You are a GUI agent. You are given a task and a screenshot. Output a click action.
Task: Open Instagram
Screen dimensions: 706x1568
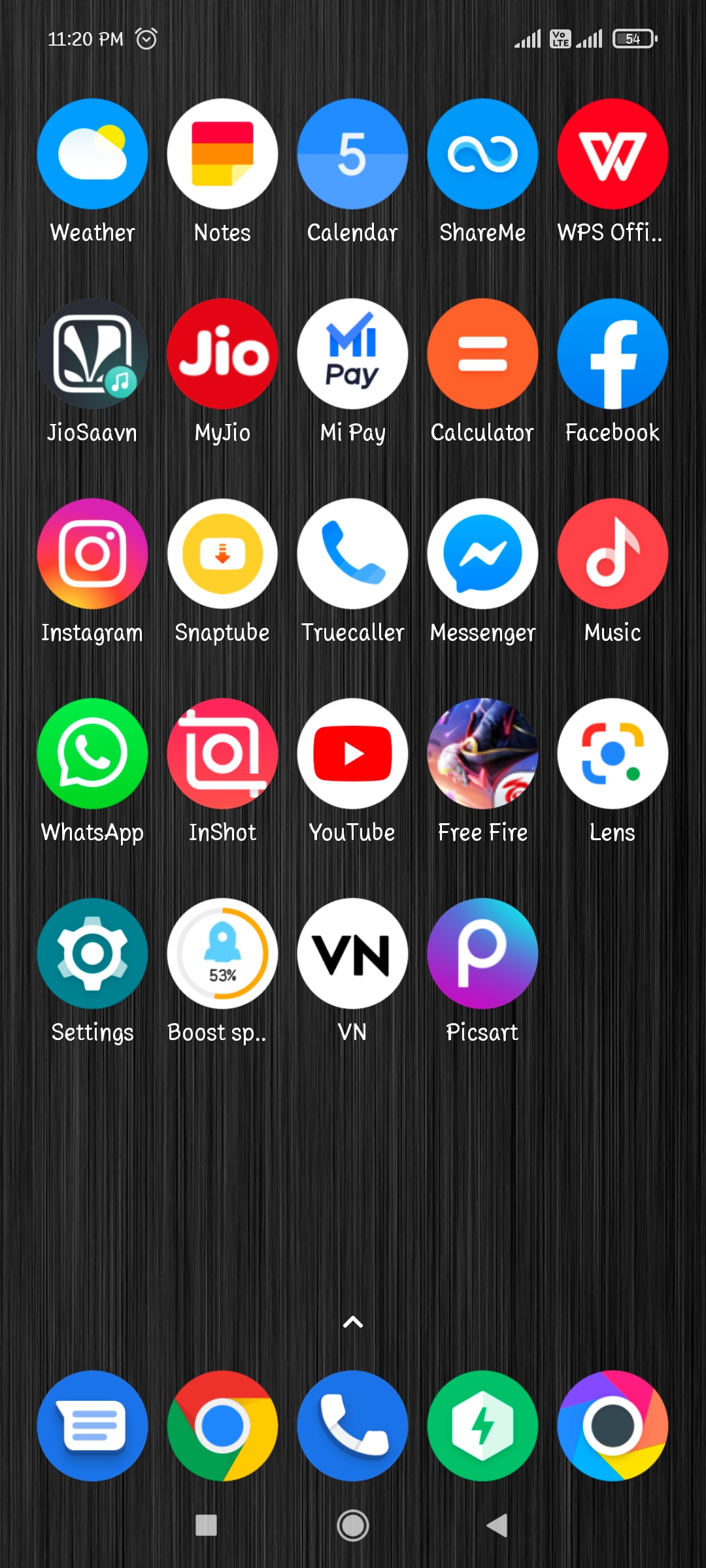point(92,554)
